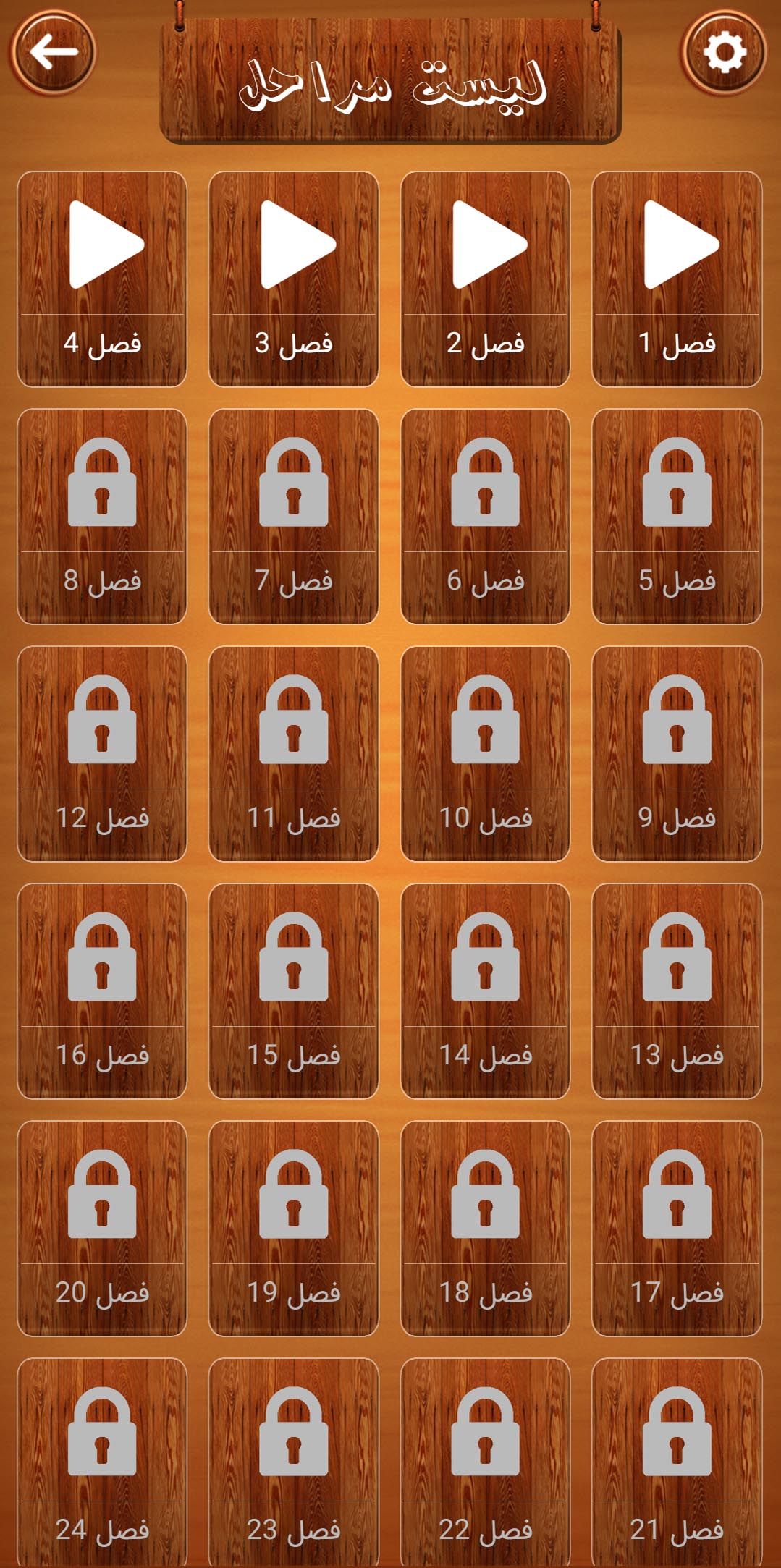Select locked chapter فصل 21
Viewport: 781px width, 1568px height.
[x=677, y=1462]
